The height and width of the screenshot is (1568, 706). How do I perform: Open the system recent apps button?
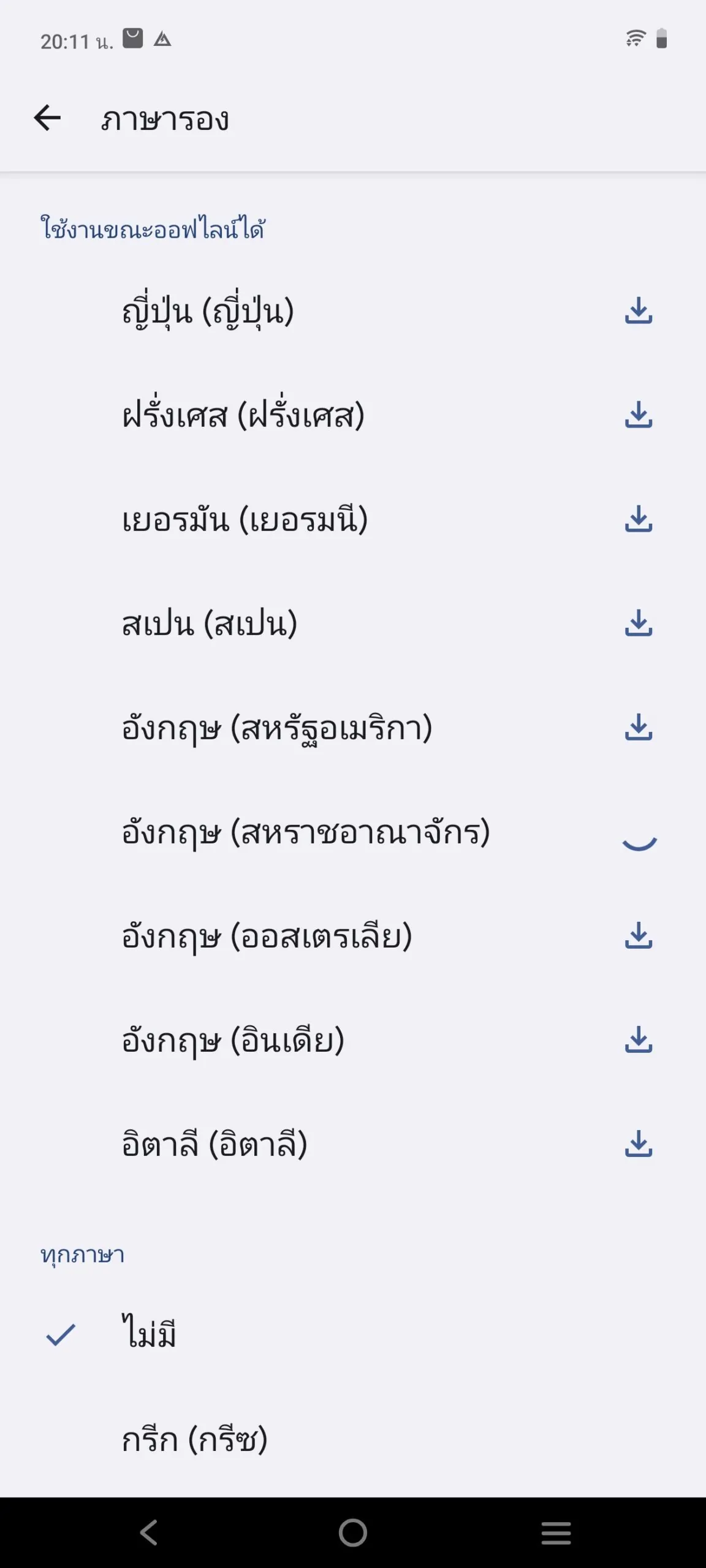(x=556, y=1533)
